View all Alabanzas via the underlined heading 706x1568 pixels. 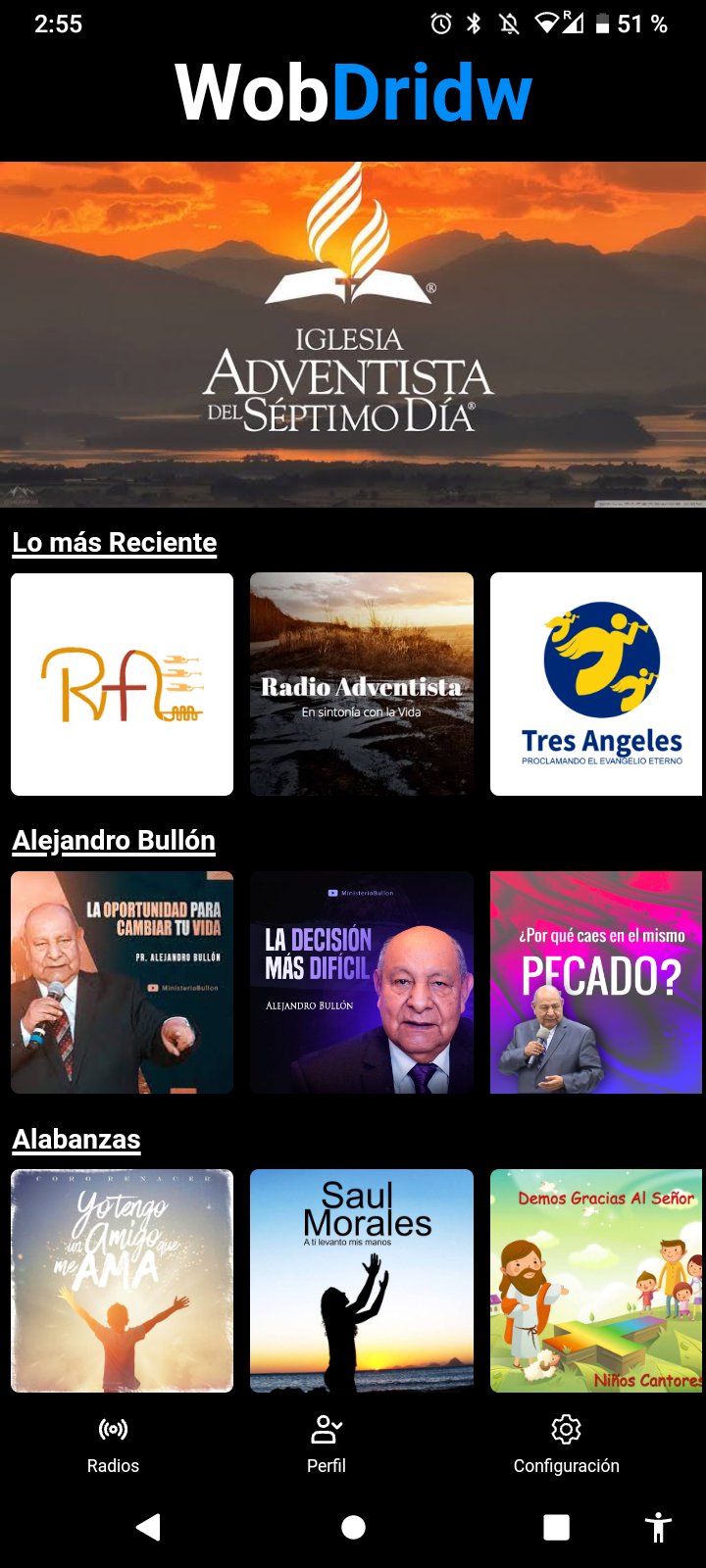tap(76, 1139)
